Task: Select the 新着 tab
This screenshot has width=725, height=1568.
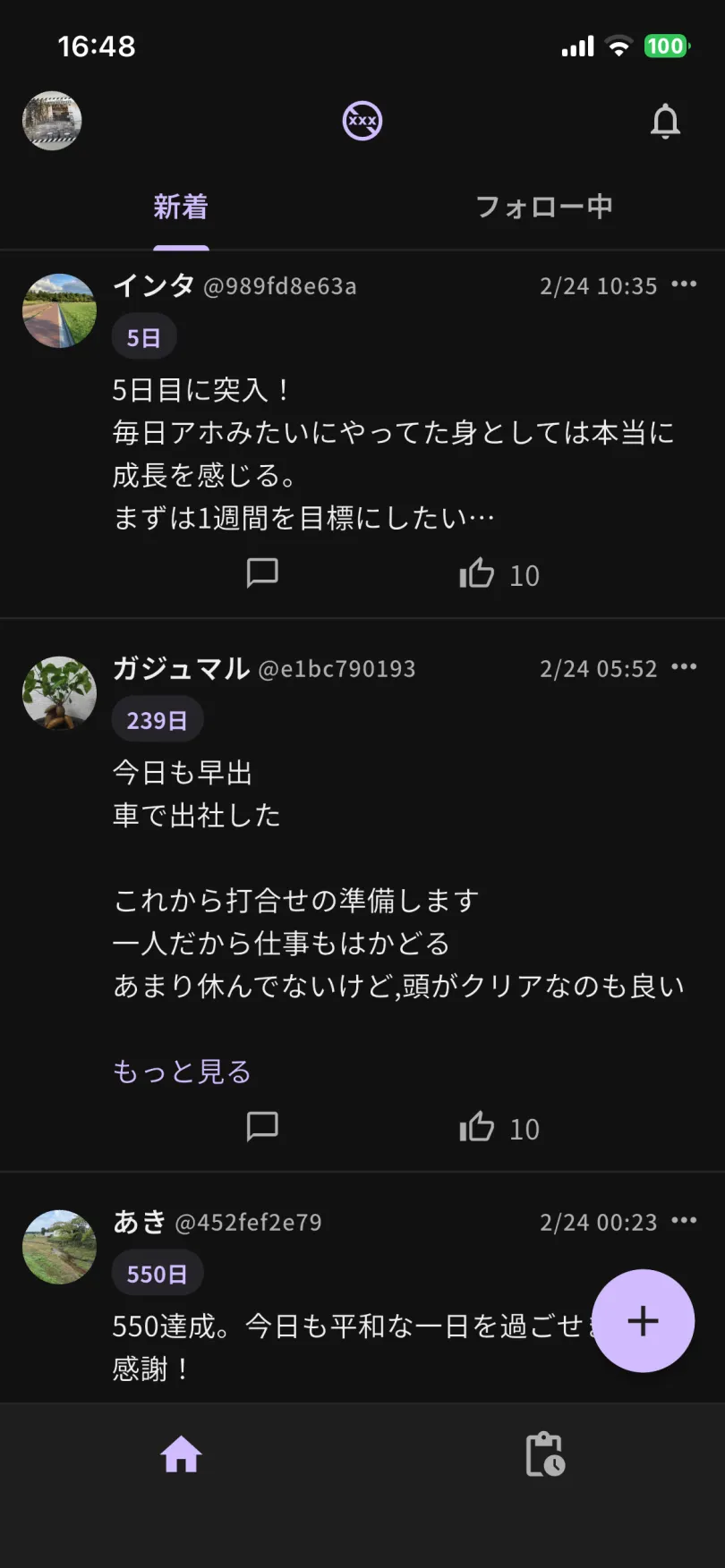Action: coord(181,207)
